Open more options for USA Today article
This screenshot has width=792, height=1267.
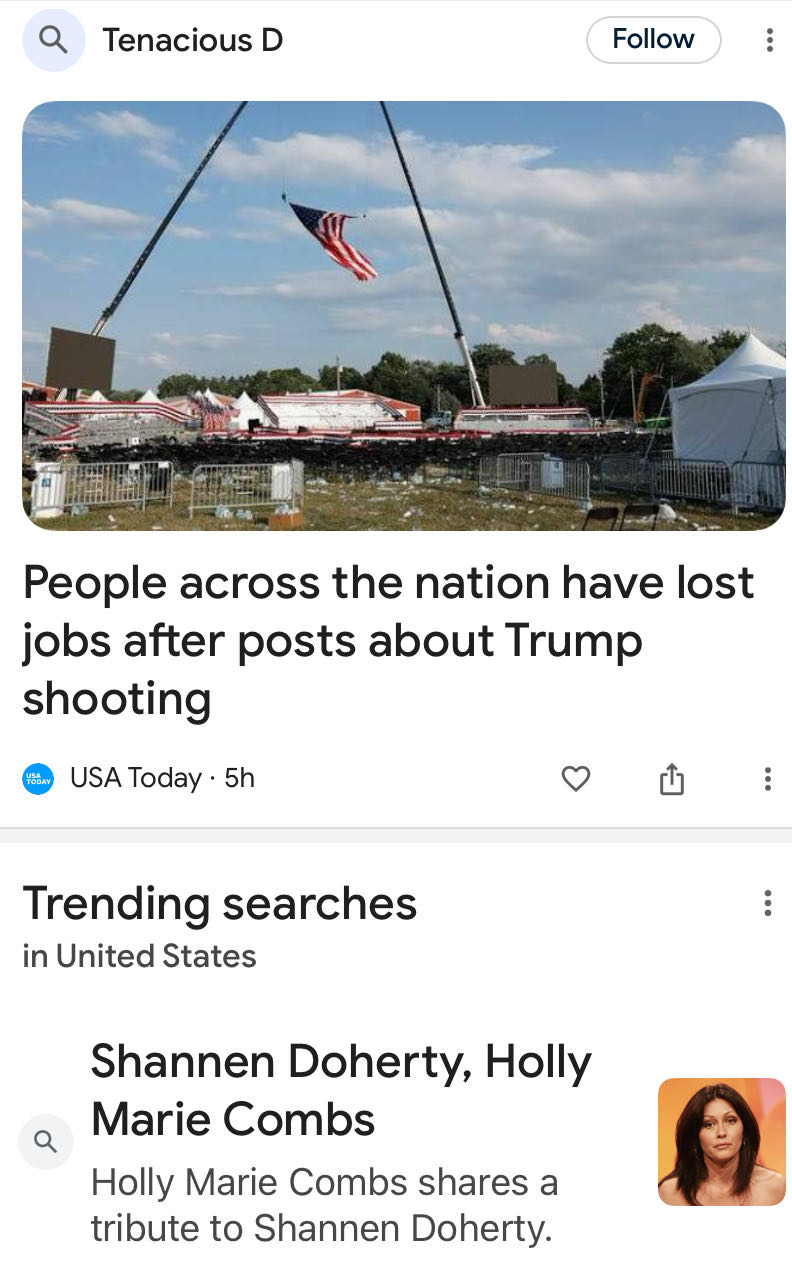click(x=767, y=778)
